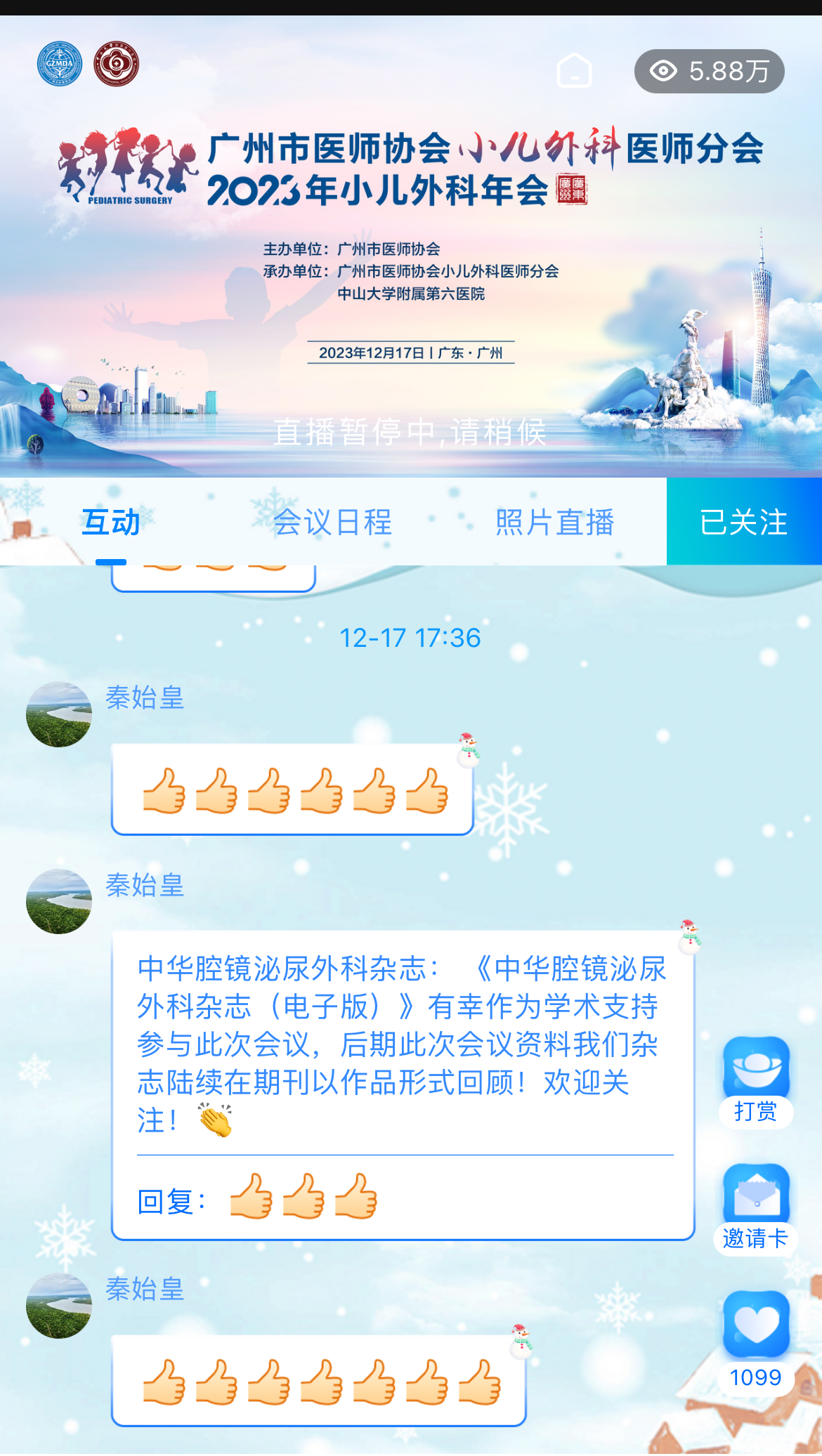This screenshot has height=1456, width=822.
Task: Select the 互动 tab
Action: 111,522
